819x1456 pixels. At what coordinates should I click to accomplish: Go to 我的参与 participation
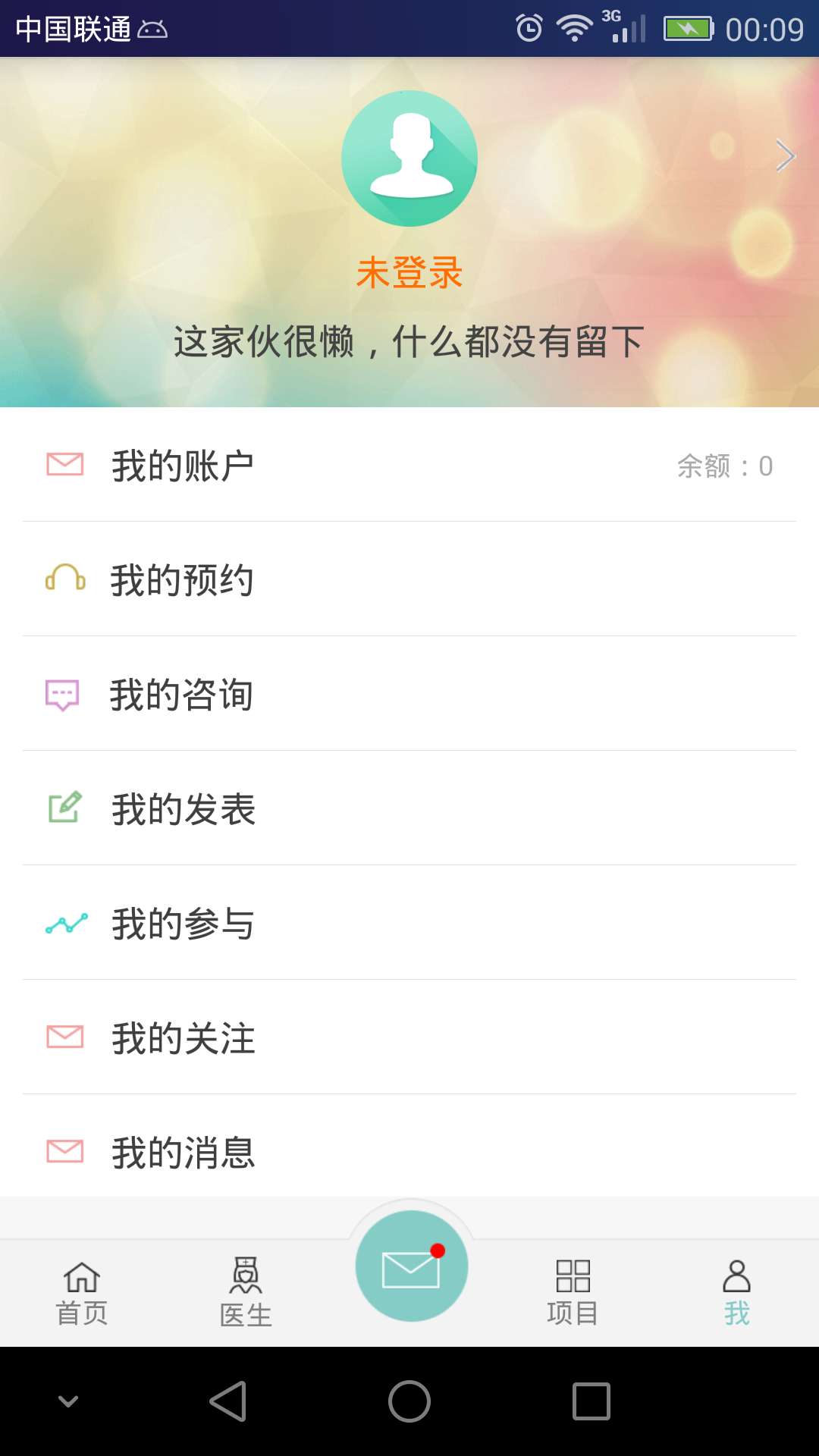click(x=409, y=923)
